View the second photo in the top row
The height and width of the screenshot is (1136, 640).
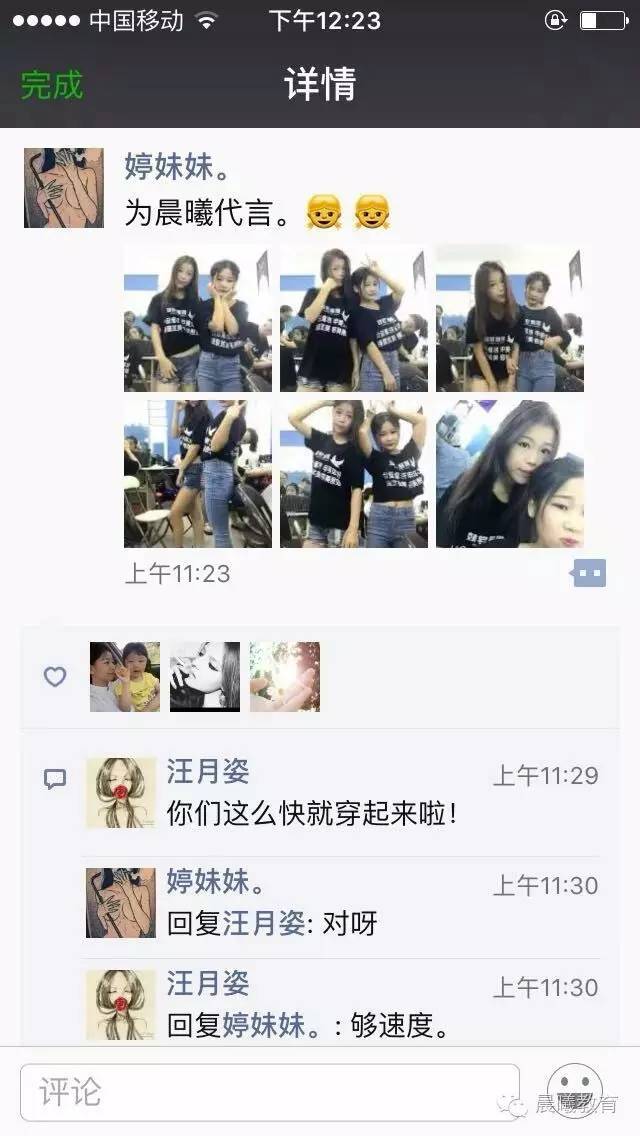pyautogui.click(x=353, y=319)
